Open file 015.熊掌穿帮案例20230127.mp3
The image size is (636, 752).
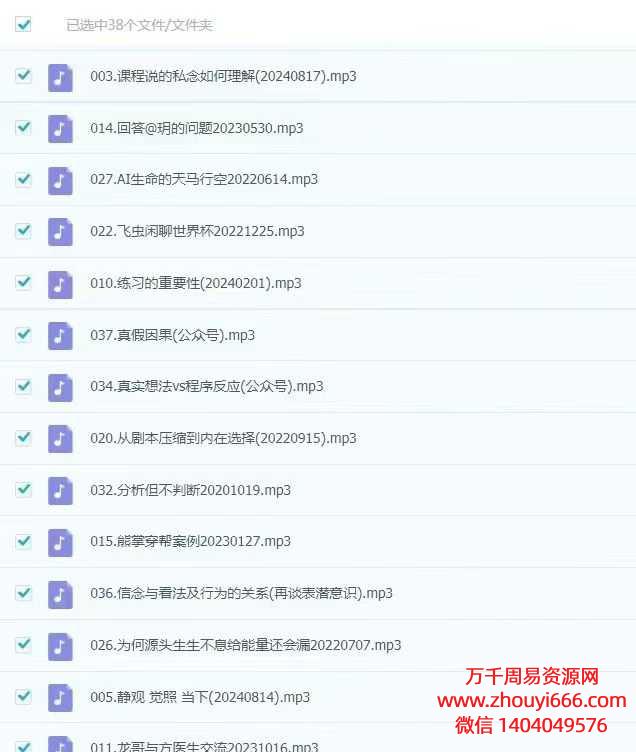[x=190, y=541]
